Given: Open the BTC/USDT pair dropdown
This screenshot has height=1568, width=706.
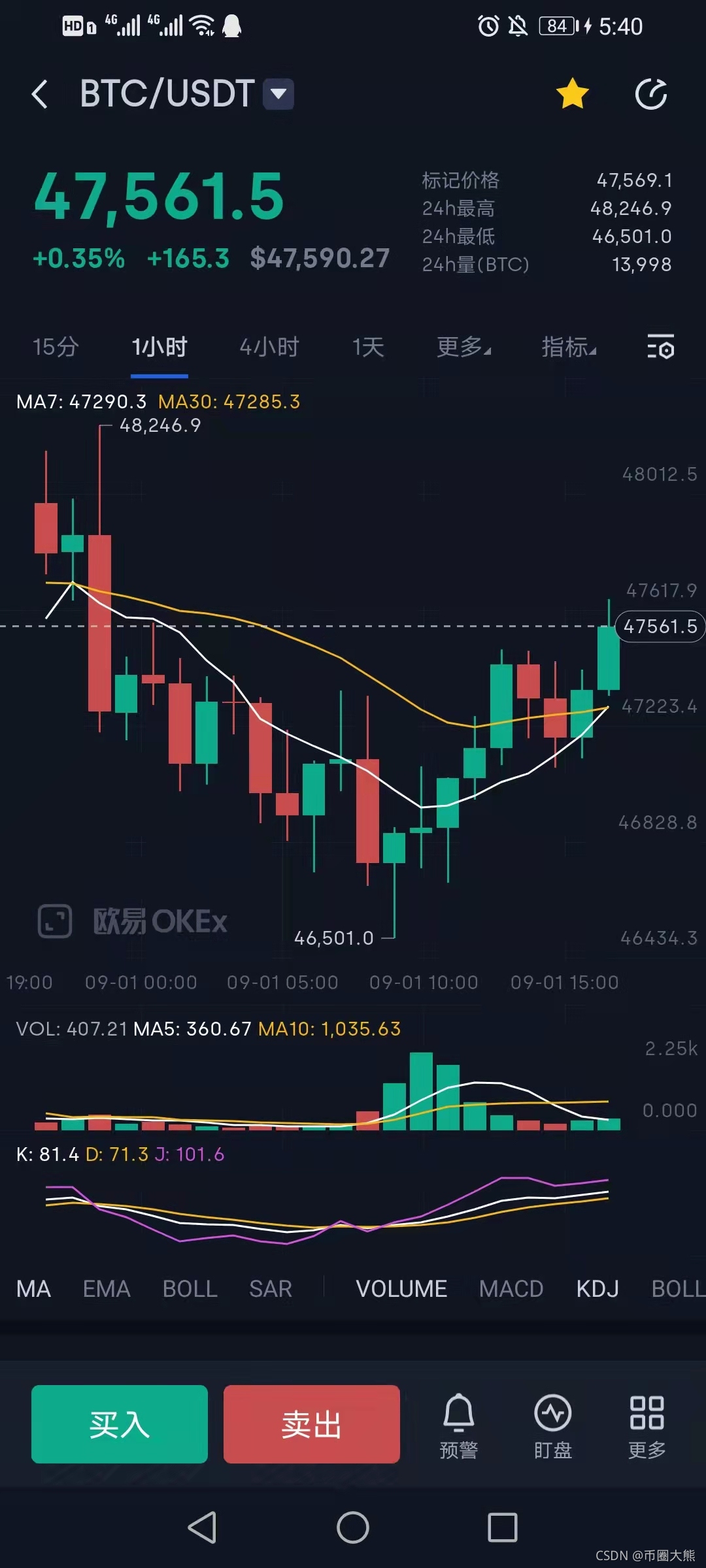Looking at the screenshot, I should click(x=278, y=94).
